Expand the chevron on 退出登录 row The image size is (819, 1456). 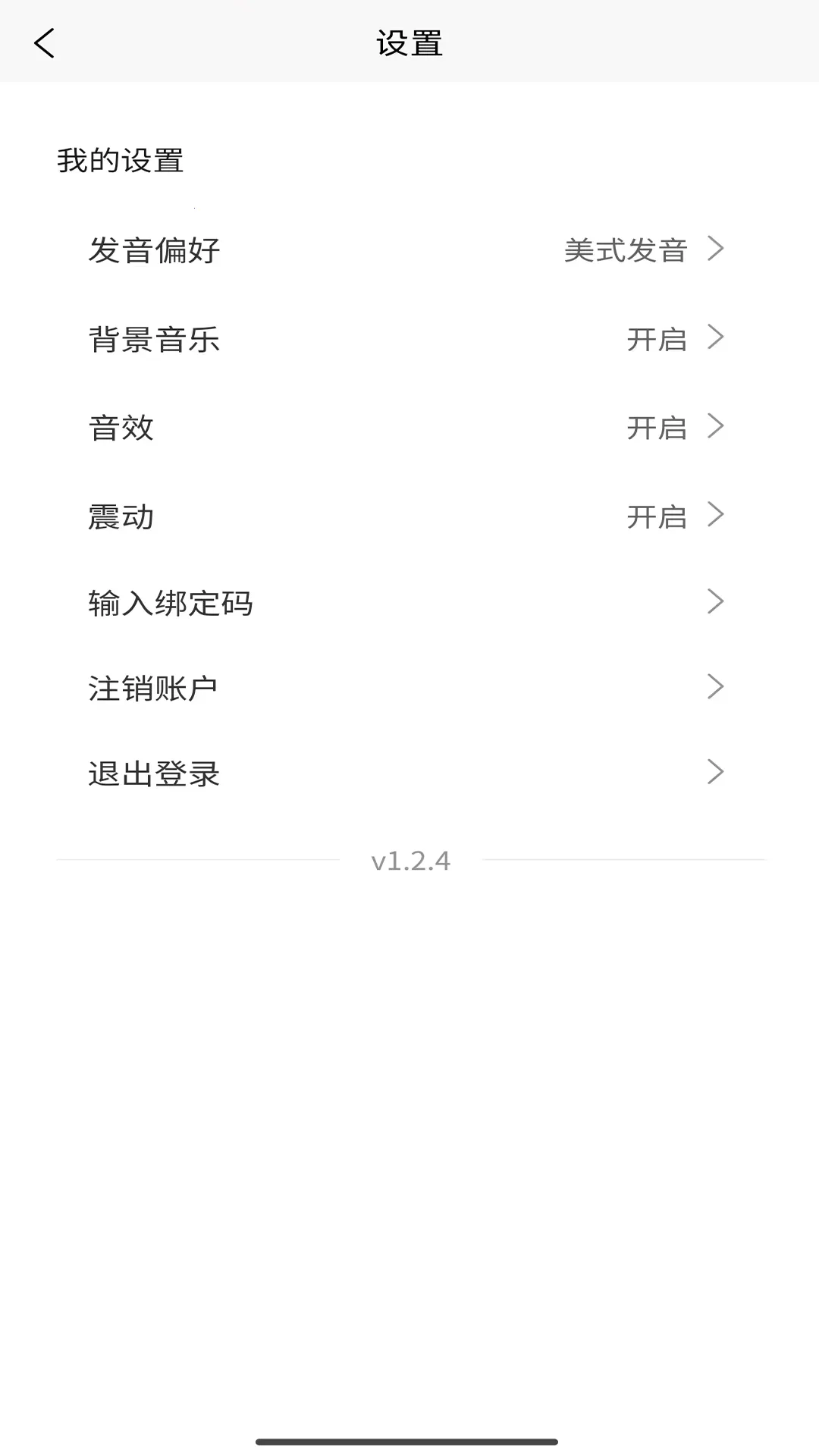click(714, 772)
